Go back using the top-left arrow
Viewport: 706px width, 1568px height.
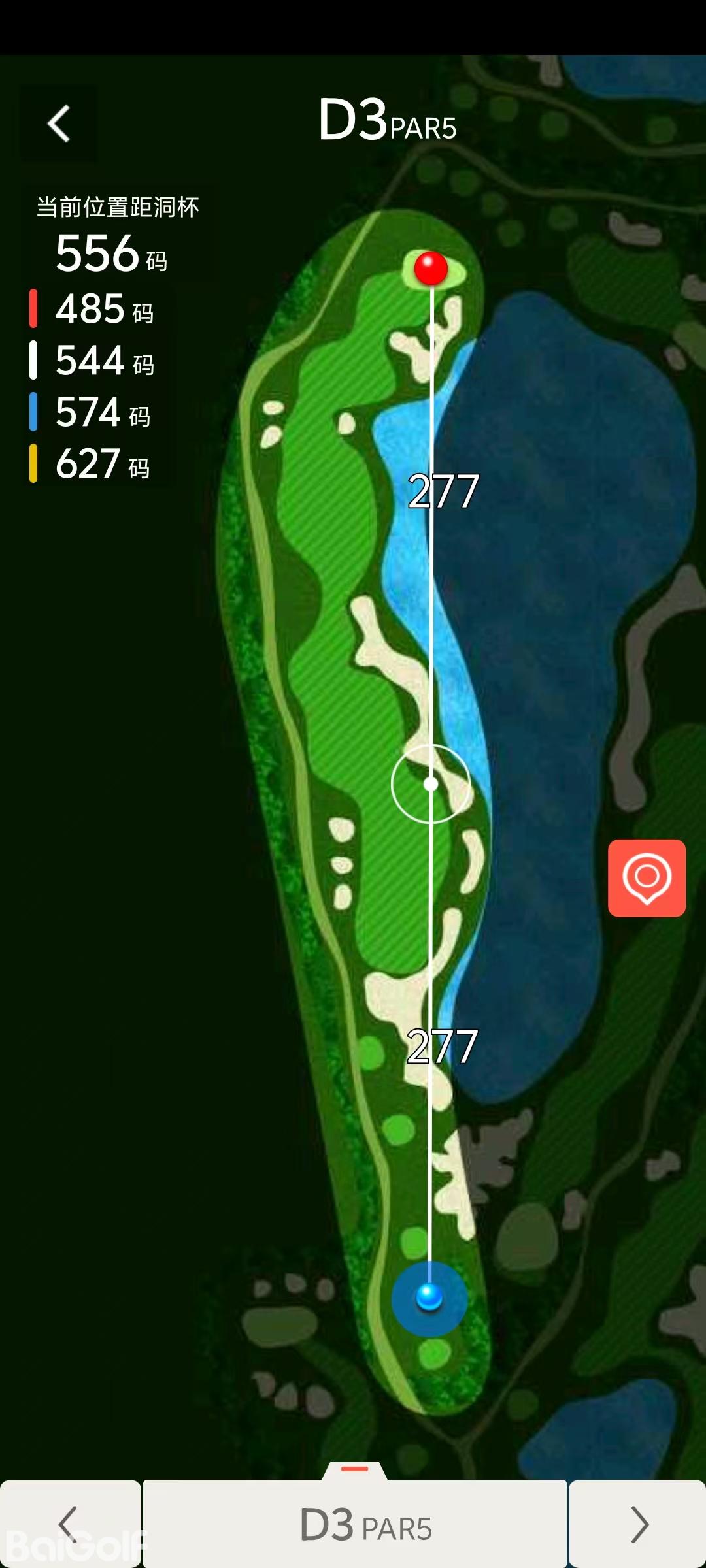(x=59, y=123)
